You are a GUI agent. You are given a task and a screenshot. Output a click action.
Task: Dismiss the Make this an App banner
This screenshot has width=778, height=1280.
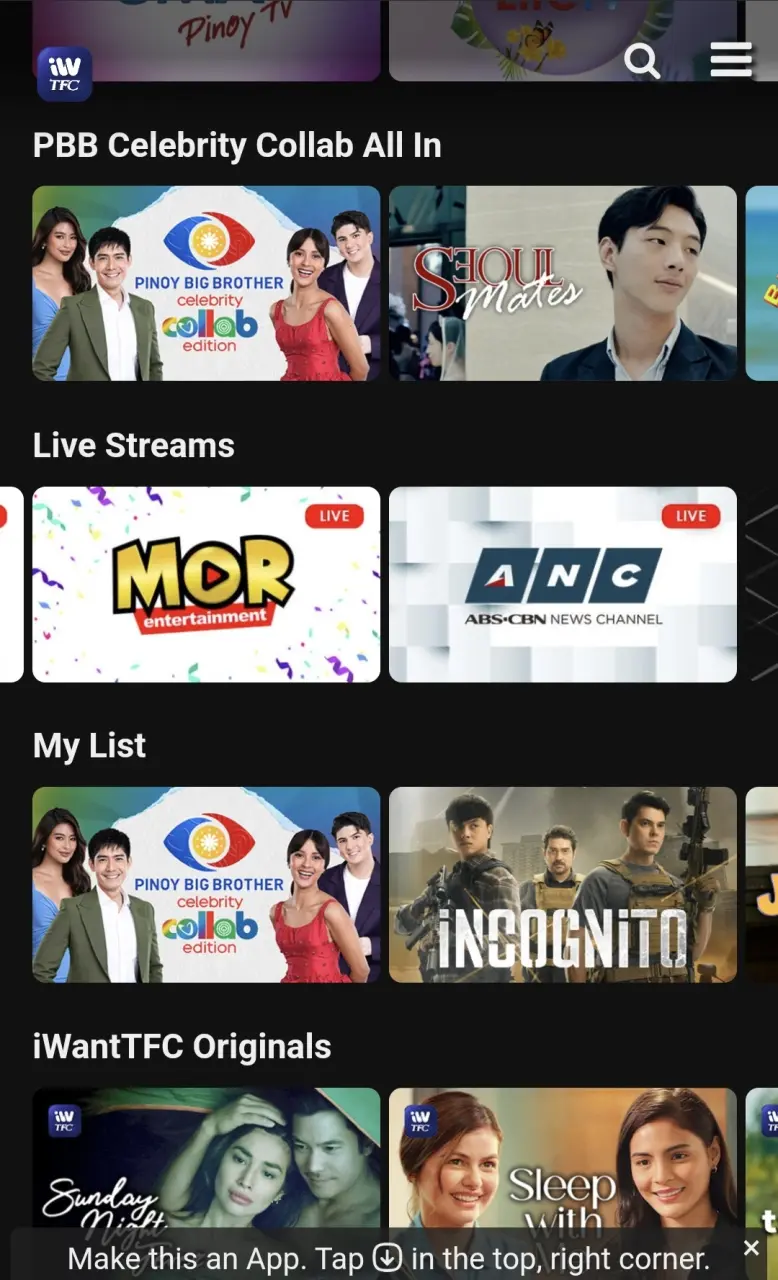(751, 1247)
